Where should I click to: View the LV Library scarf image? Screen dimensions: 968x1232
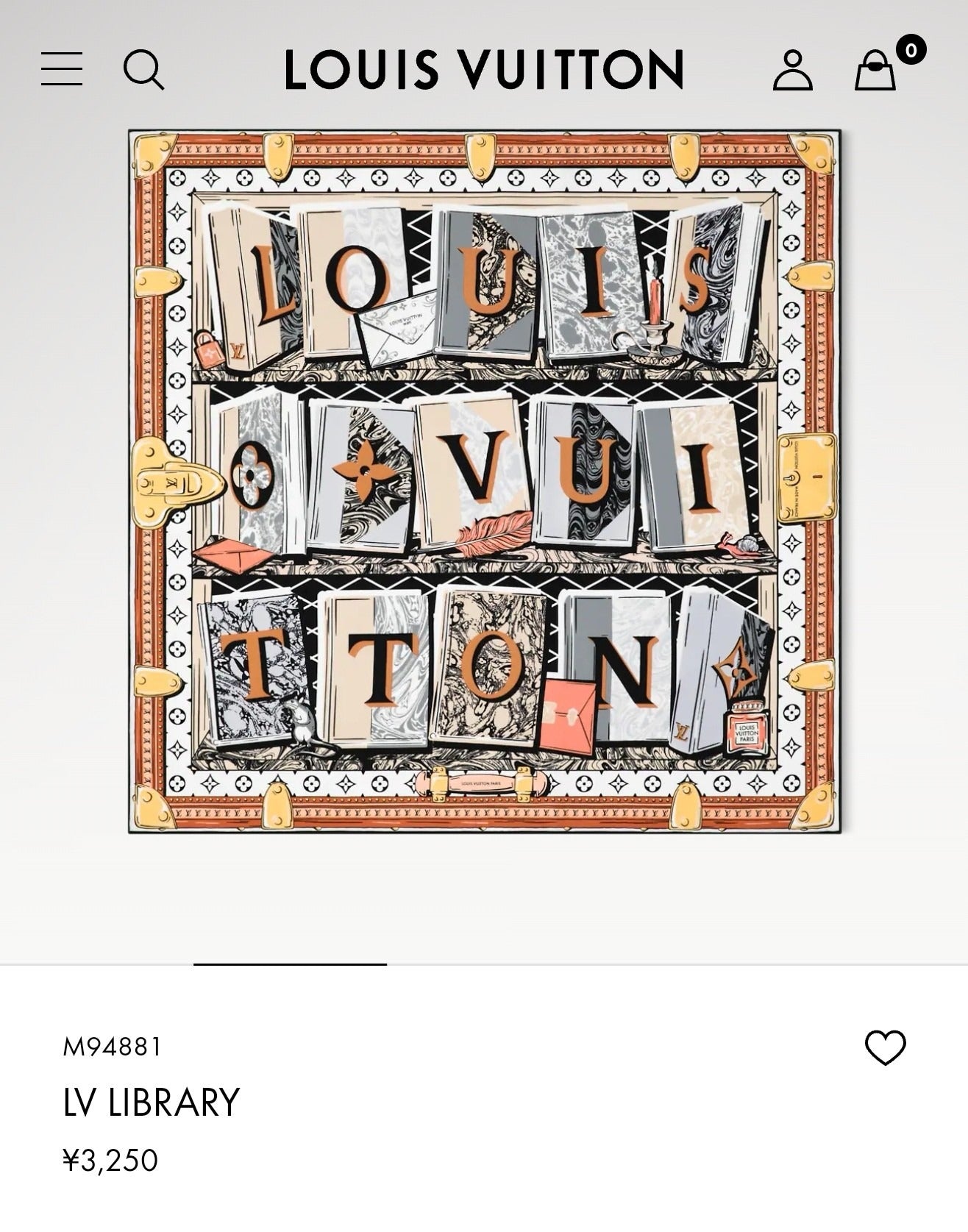(484, 482)
